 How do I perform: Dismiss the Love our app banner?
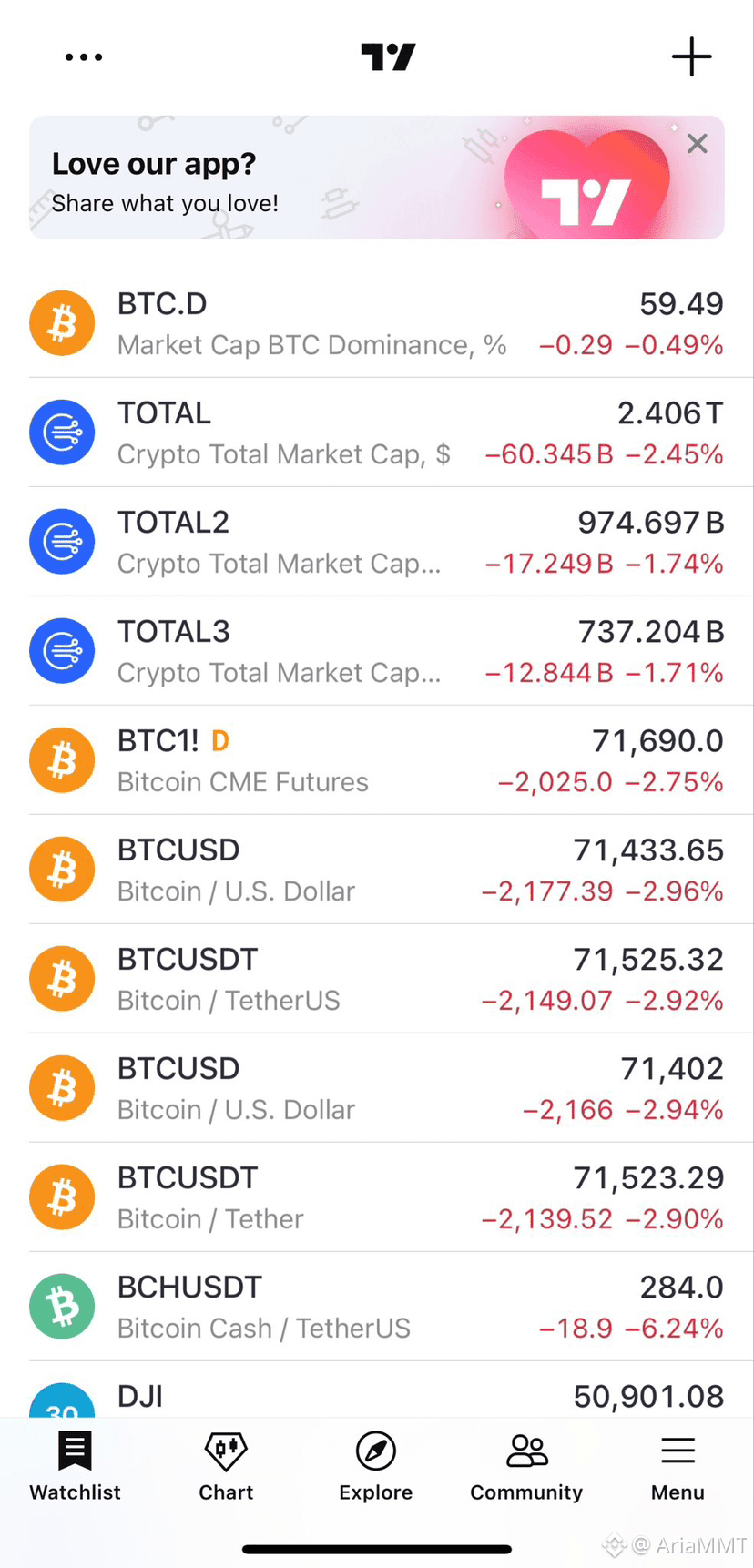[698, 144]
